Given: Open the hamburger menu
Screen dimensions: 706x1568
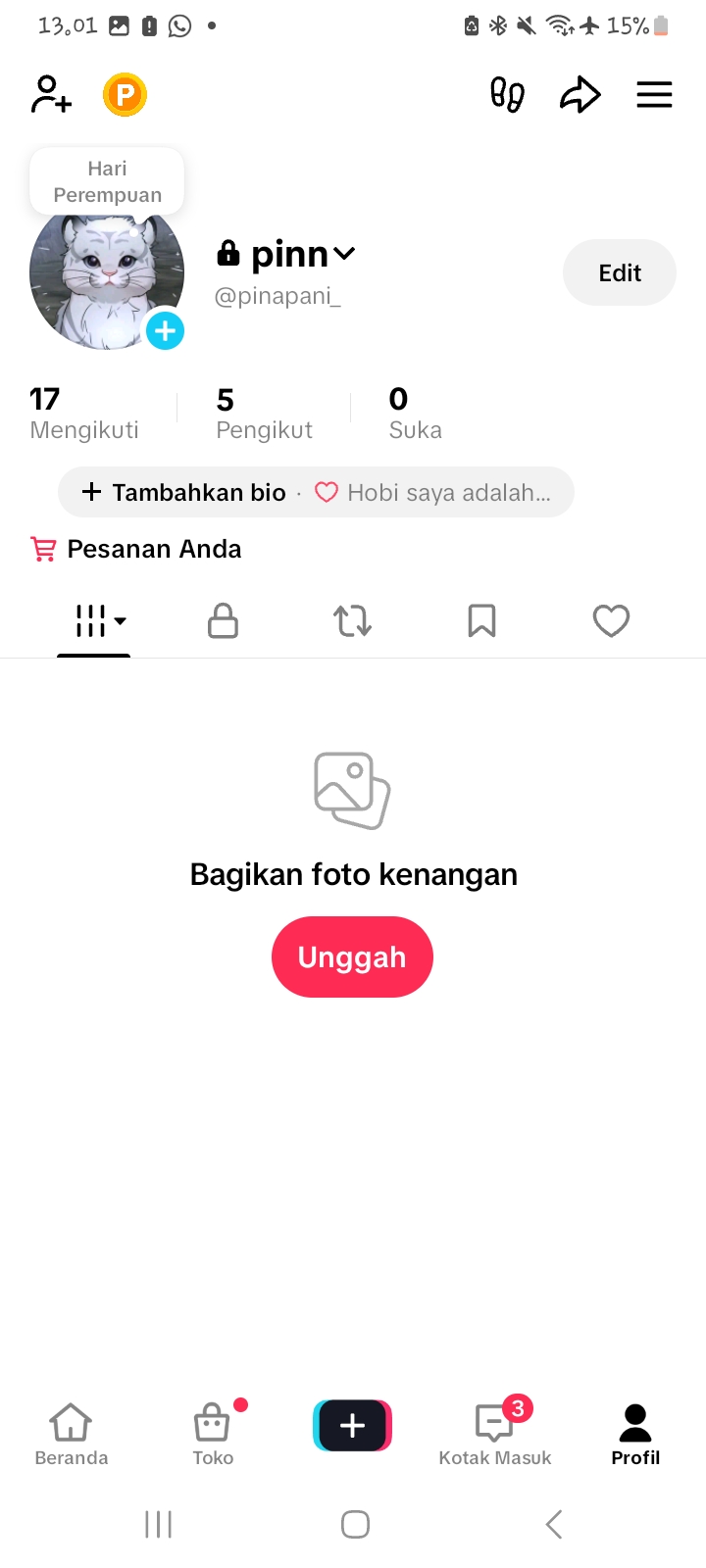Looking at the screenshot, I should pyautogui.click(x=654, y=95).
